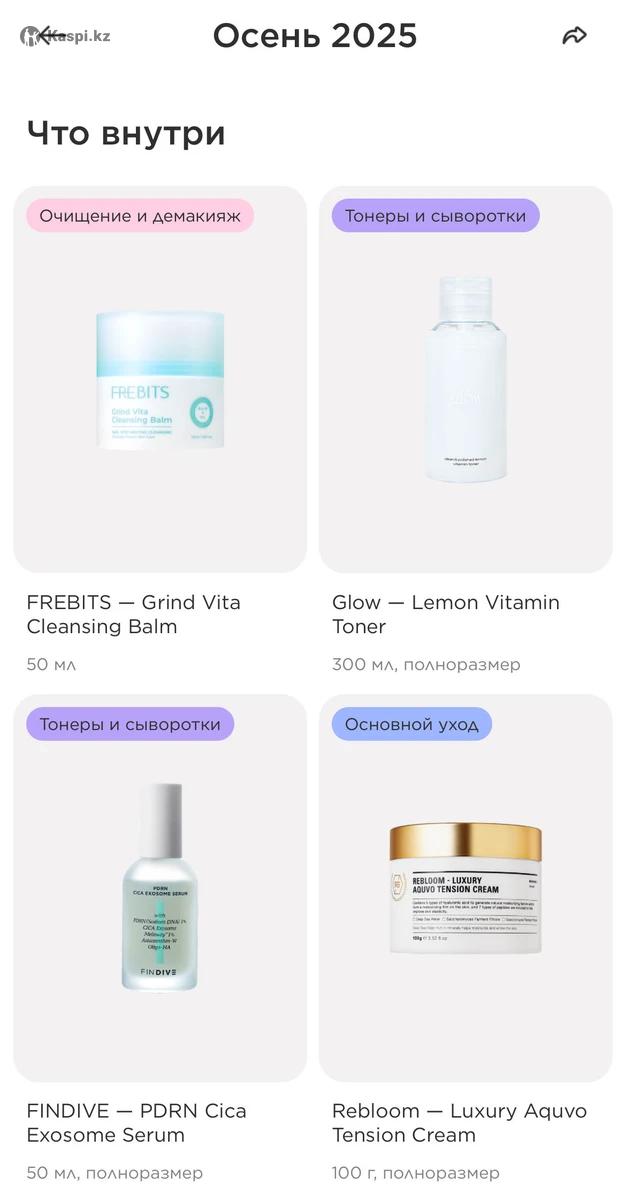The image size is (626, 1200).
Task: View the FINDIVE PDRN Cica Exosome Serum card
Action: click(x=160, y=888)
